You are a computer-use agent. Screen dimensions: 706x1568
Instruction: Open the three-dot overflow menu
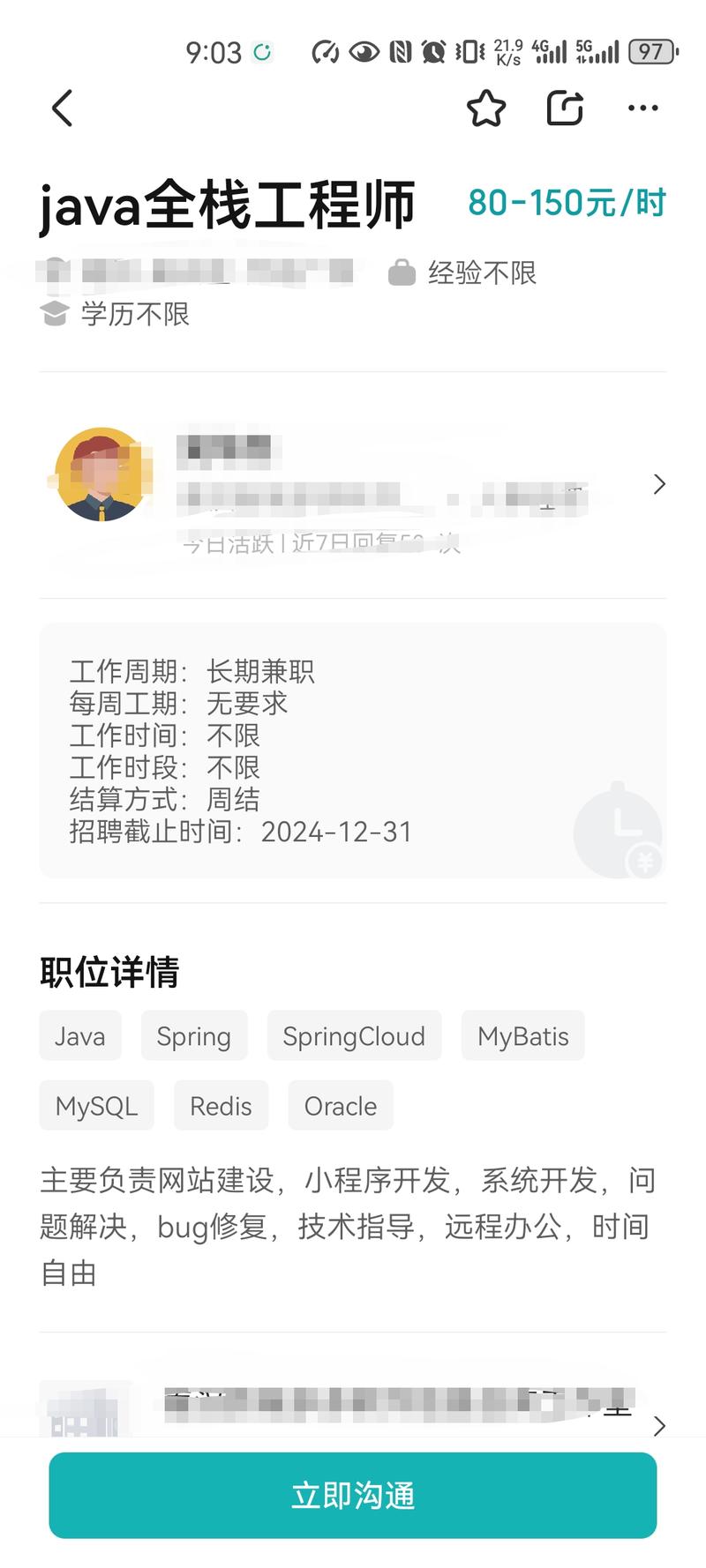642,108
